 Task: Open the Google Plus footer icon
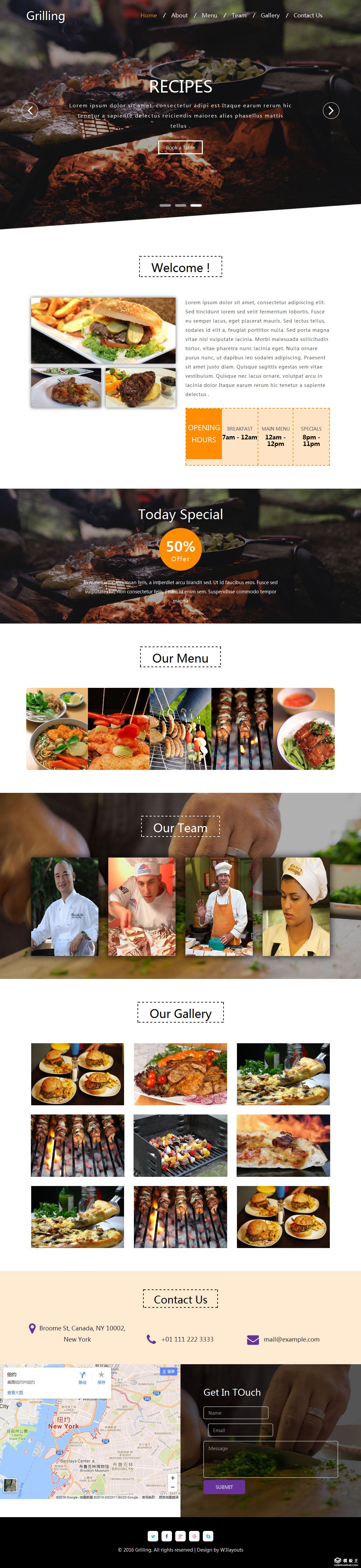click(x=181, y=1536)
